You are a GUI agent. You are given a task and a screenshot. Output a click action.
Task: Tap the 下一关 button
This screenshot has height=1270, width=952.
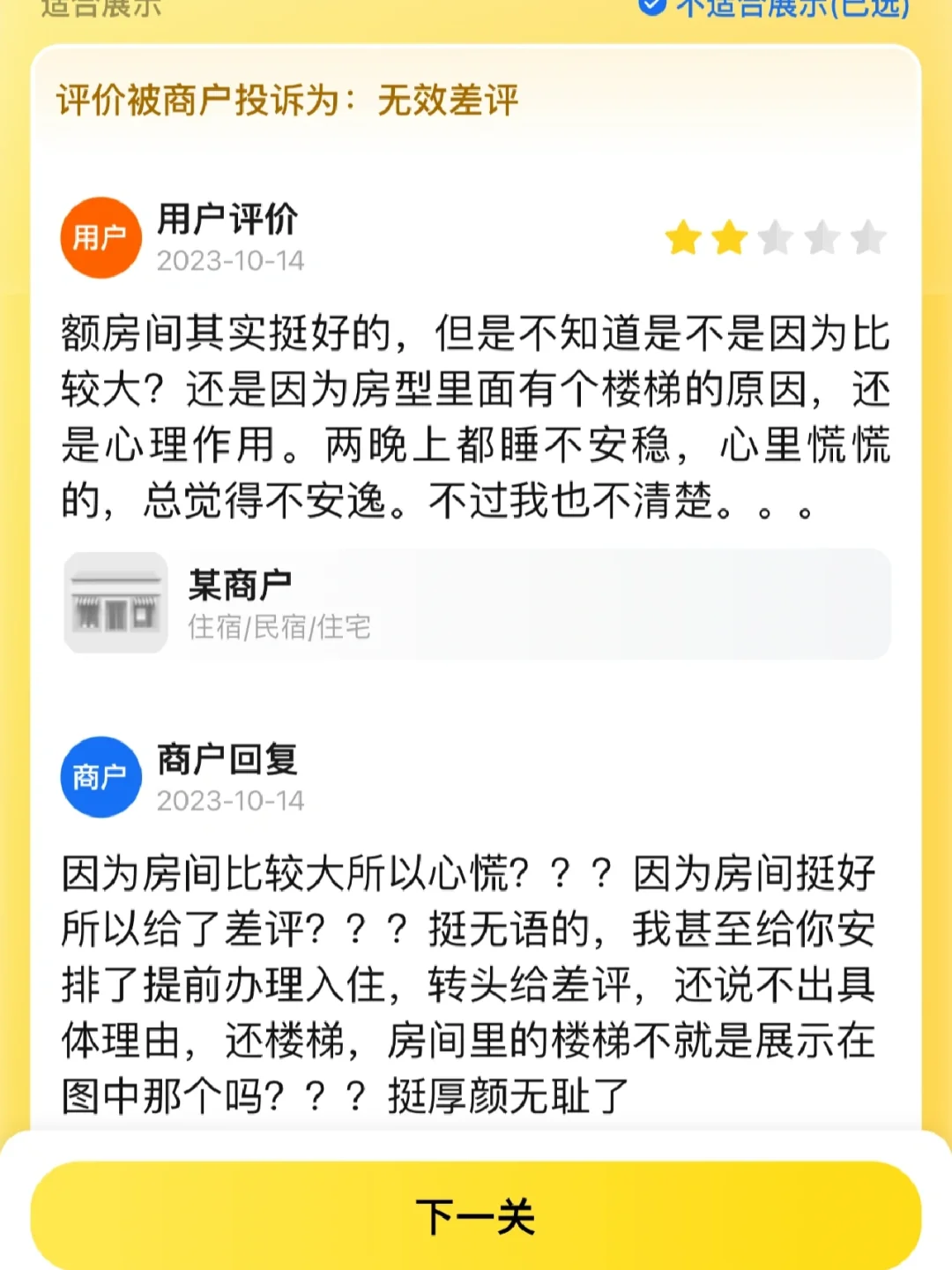pyautogui.click(x=476, y=1215)
